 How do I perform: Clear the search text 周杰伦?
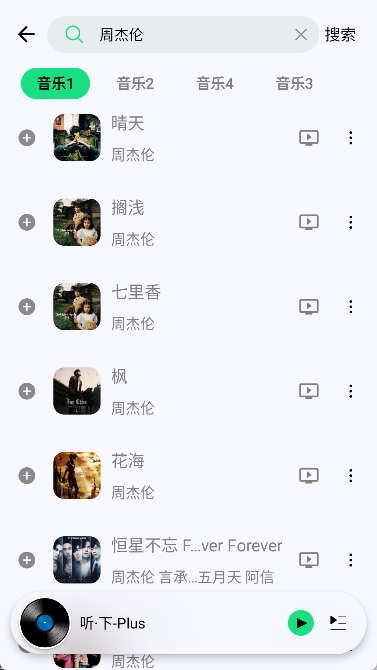[x=301, y=35]
